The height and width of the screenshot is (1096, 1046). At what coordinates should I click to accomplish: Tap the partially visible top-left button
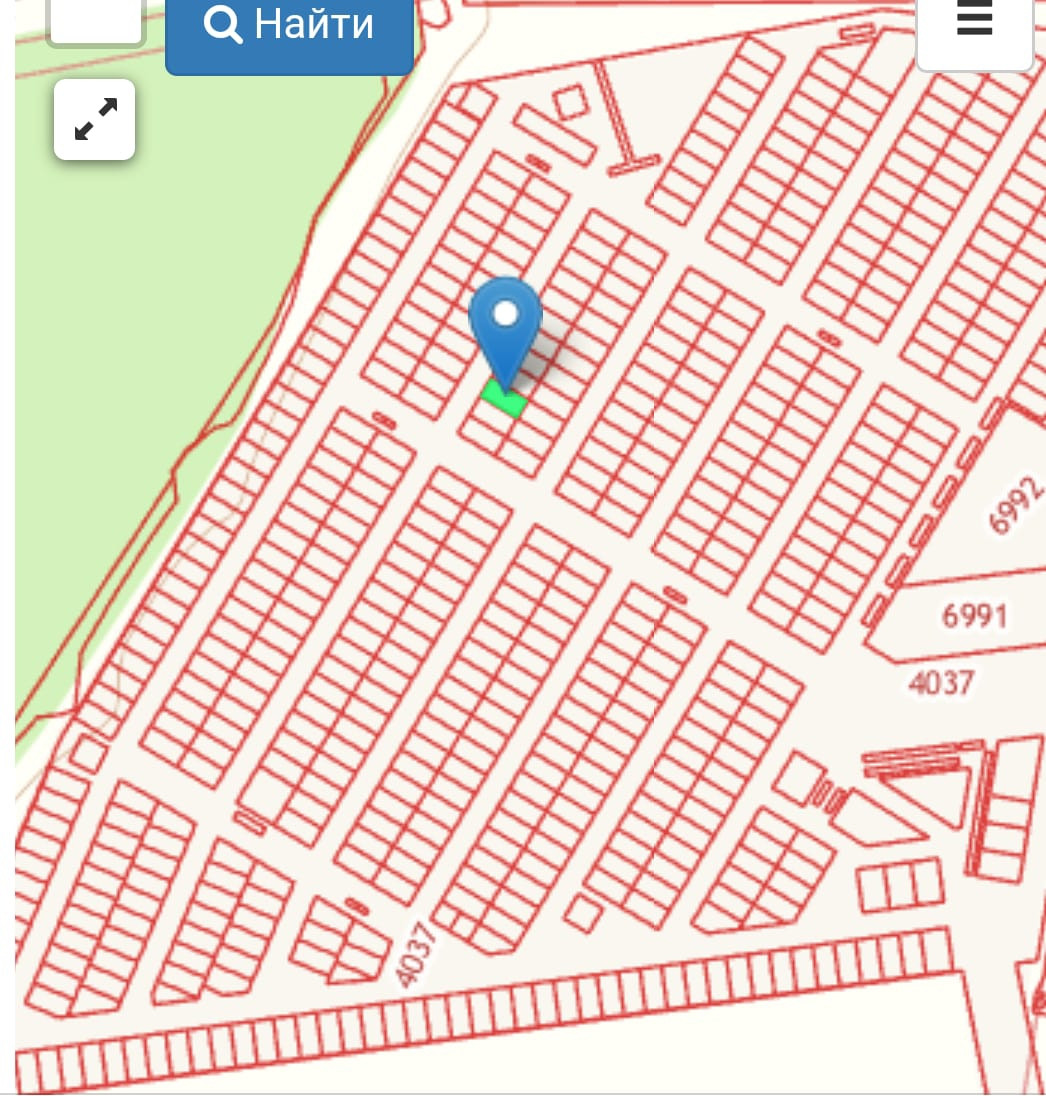pyautogui.click(x=96, y=20)
